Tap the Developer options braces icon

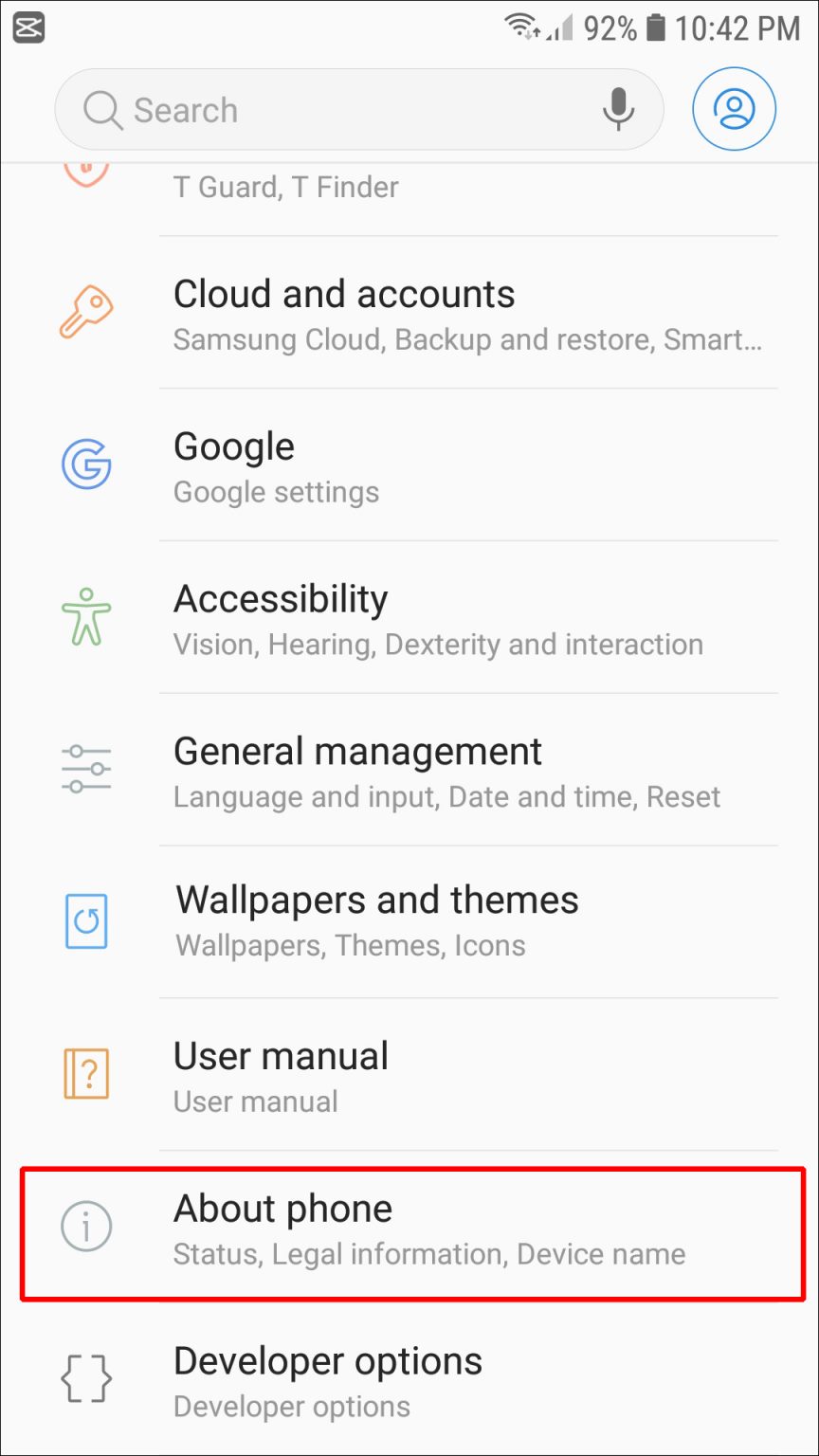point(86,1379)
